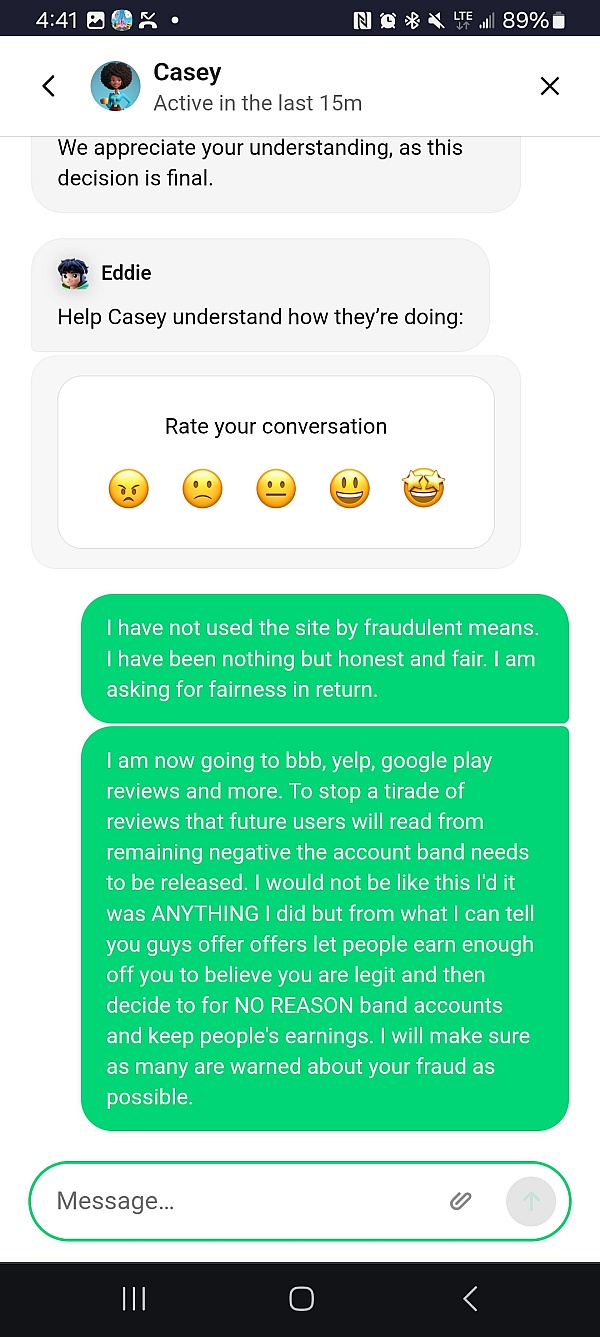Viewport: 600px width, 1337px height.
Task: Focus the Message text field
Action: point(240,1201)
